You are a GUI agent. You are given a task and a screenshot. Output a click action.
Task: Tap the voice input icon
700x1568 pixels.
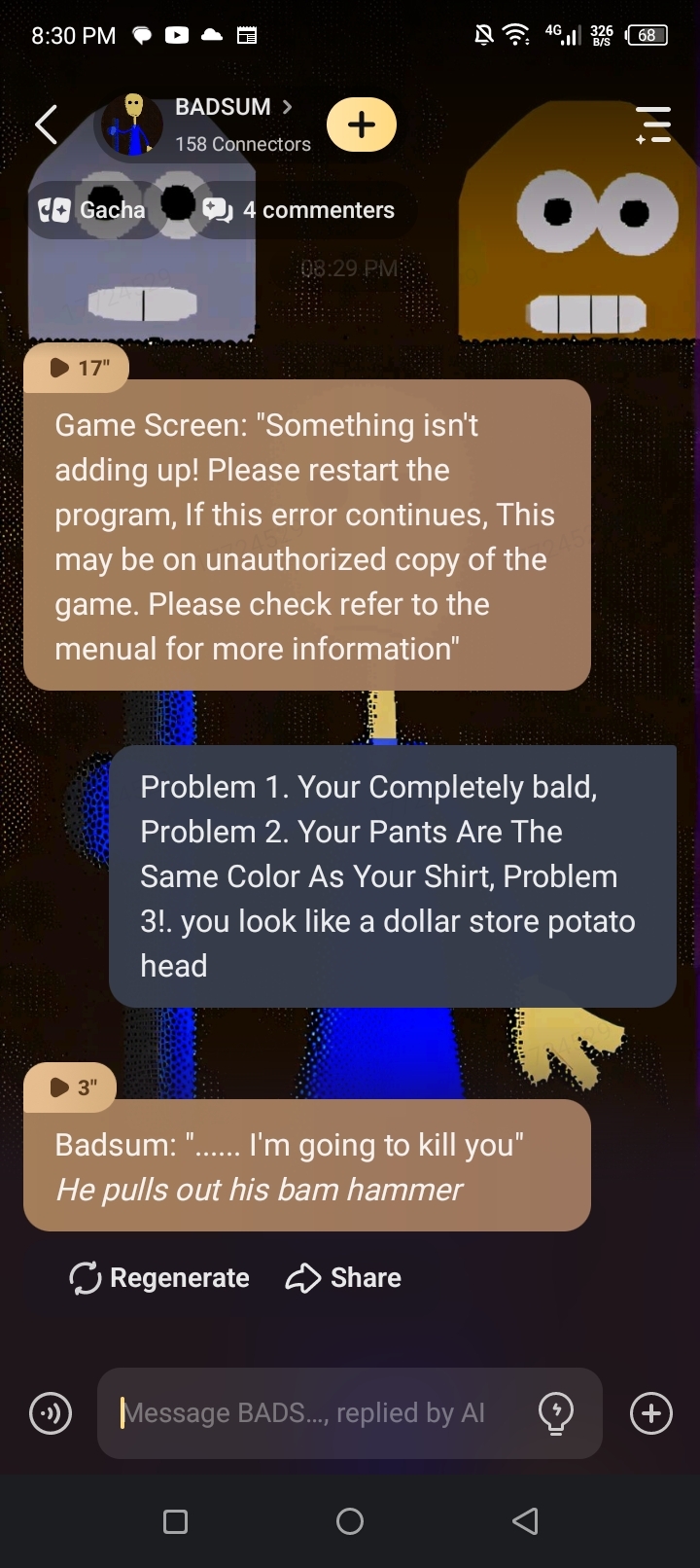coord(51,1413)
